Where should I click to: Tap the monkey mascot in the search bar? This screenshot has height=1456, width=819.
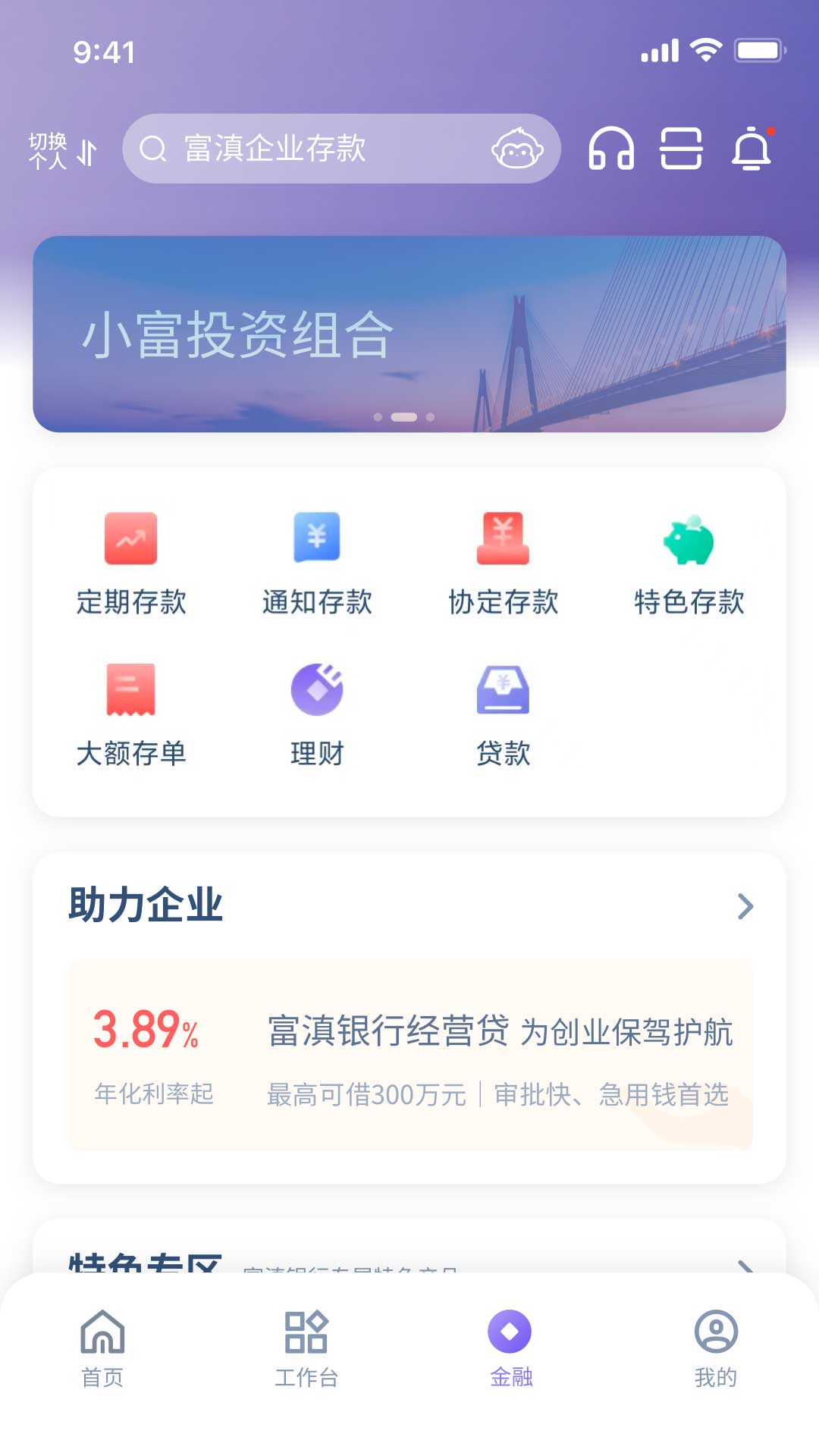click(516, 149)
